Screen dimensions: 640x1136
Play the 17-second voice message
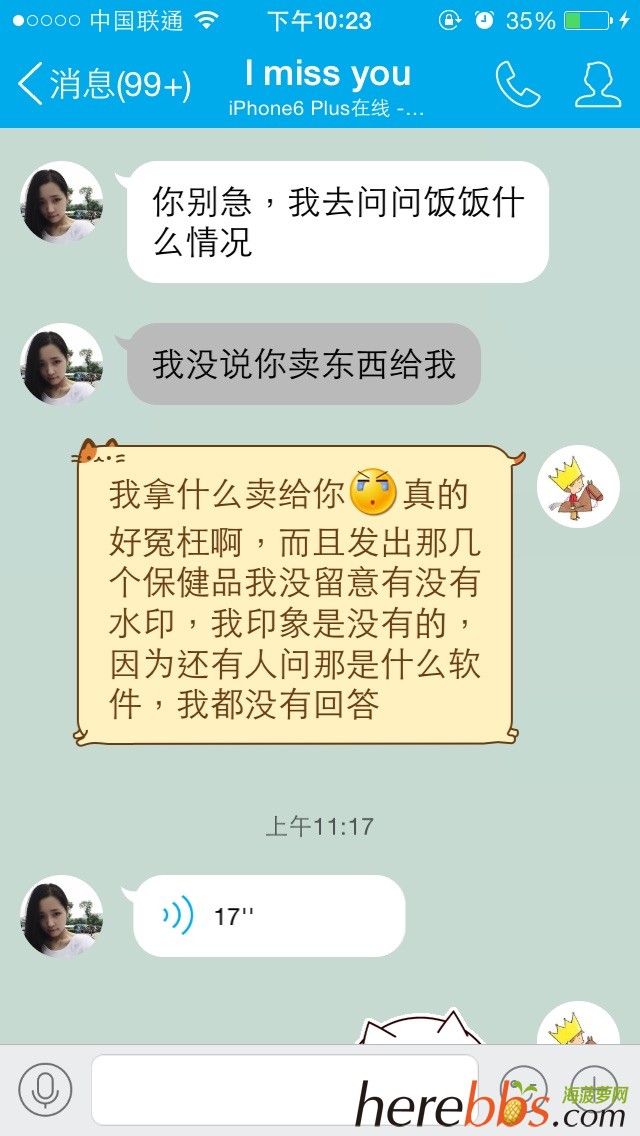coord(269,916)
